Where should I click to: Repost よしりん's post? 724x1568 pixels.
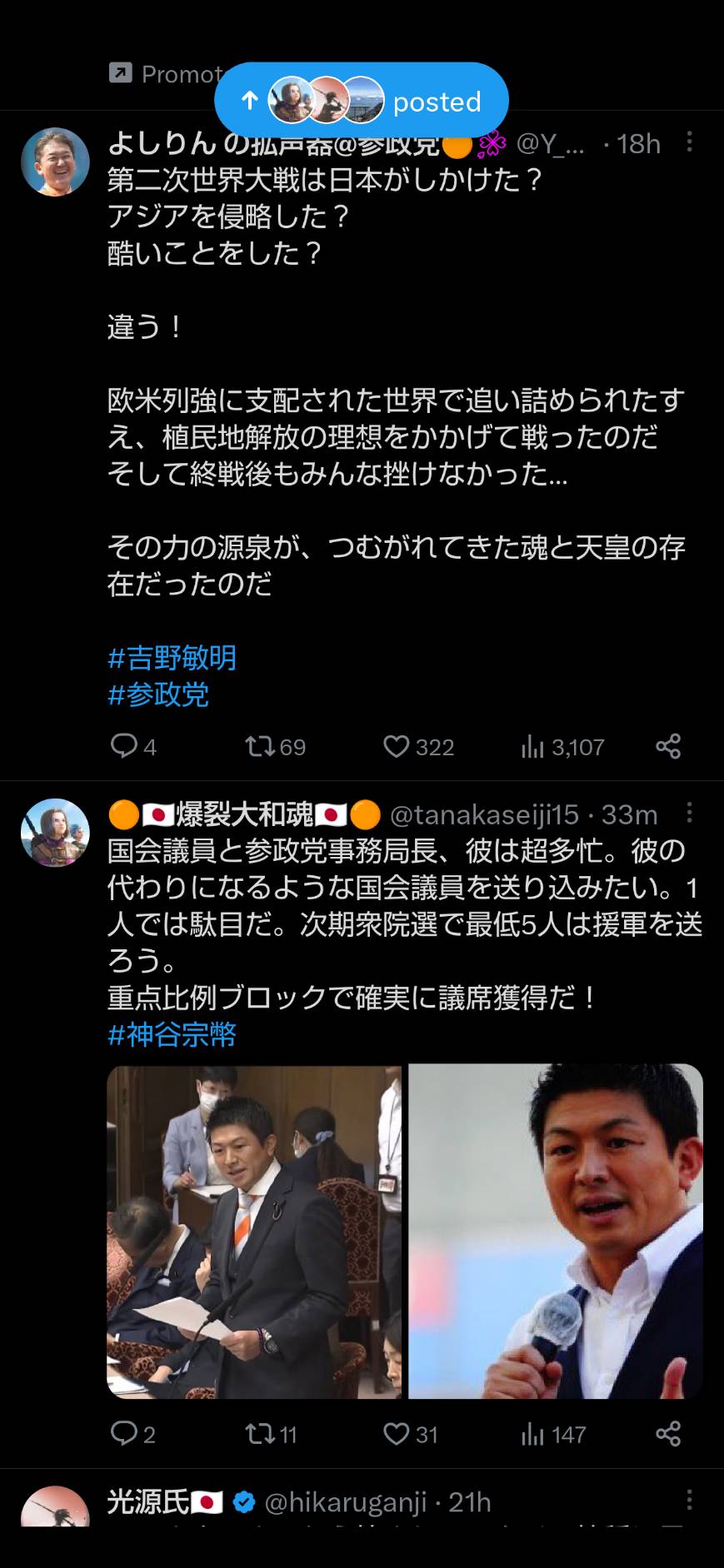coord(276,746)
